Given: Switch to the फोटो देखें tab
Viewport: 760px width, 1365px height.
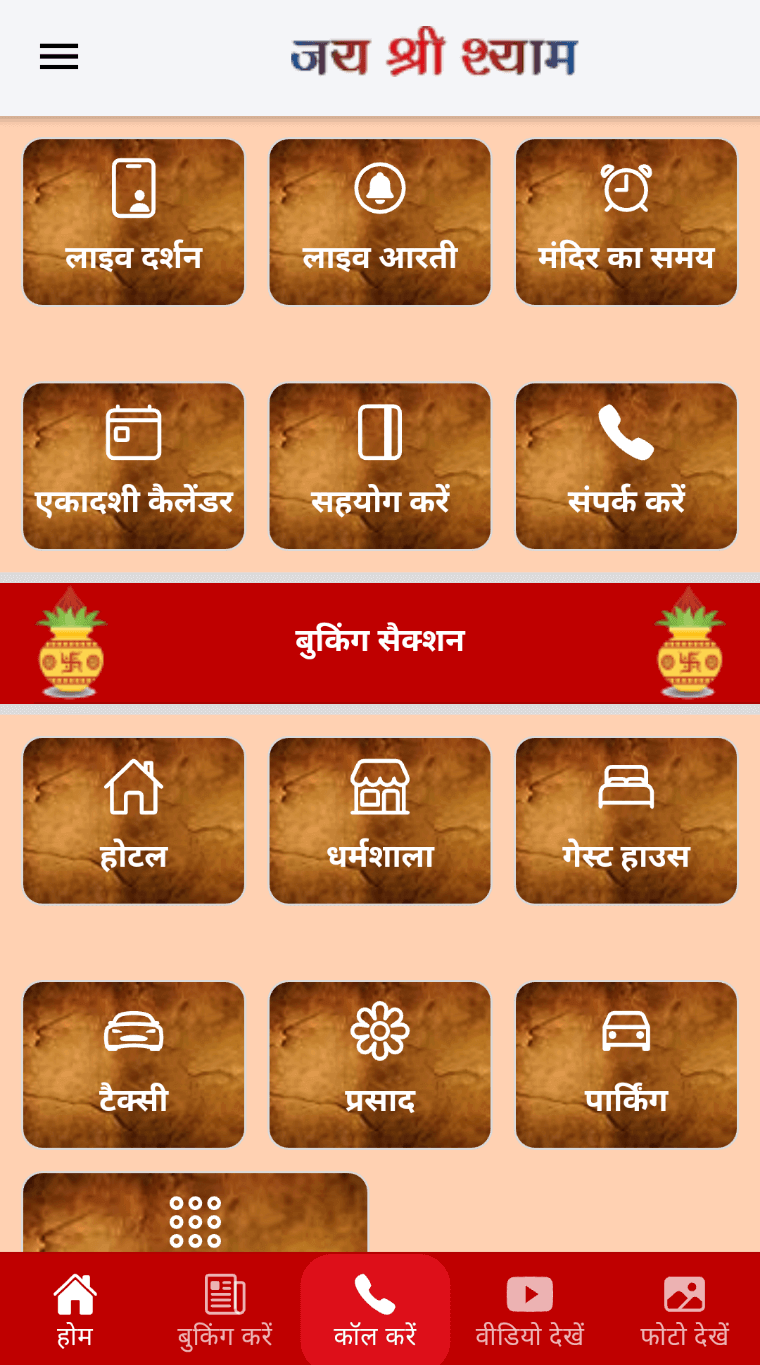Looking at the screenshot, I should pos(685,1309).
